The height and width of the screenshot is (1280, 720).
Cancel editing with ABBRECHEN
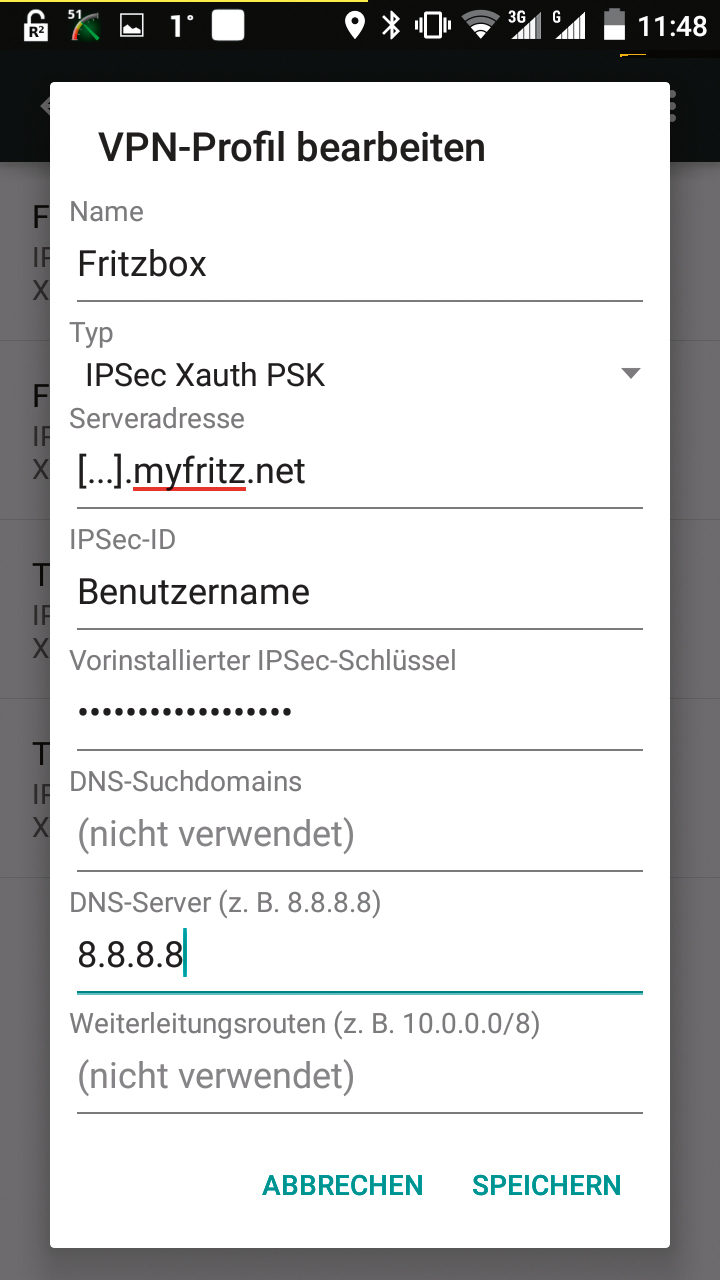click(343, 1185)
